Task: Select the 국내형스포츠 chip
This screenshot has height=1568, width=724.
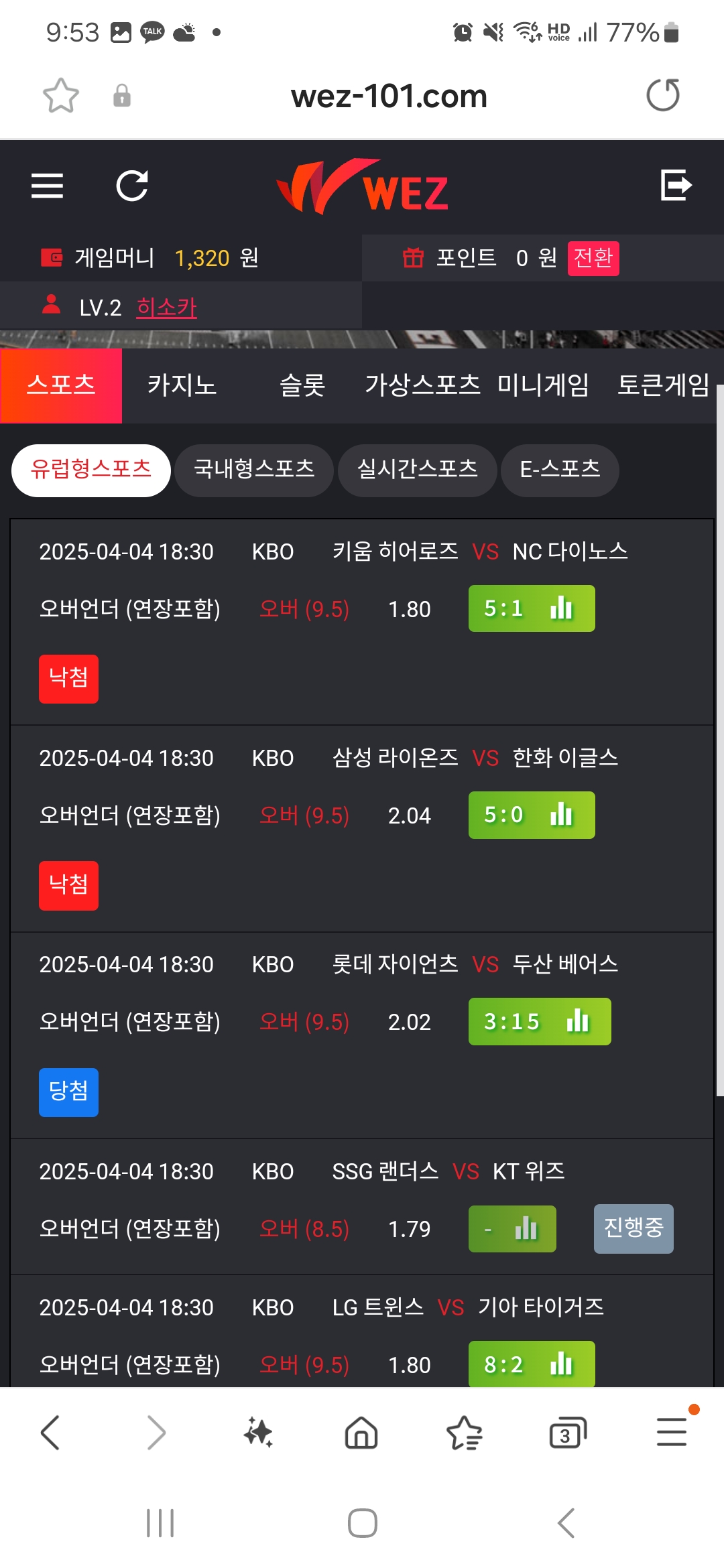Action: click(x=254, y=470)
